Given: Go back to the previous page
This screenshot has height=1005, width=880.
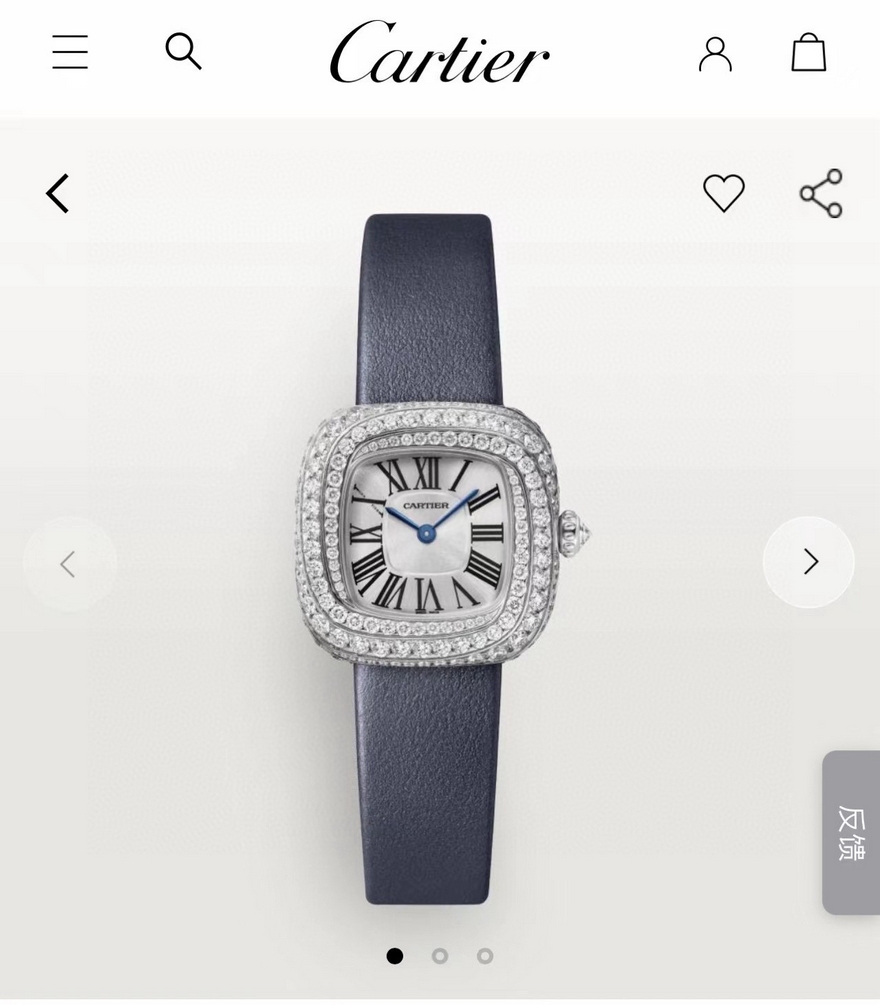Looking at the screenshot, I should coord(58,193).
